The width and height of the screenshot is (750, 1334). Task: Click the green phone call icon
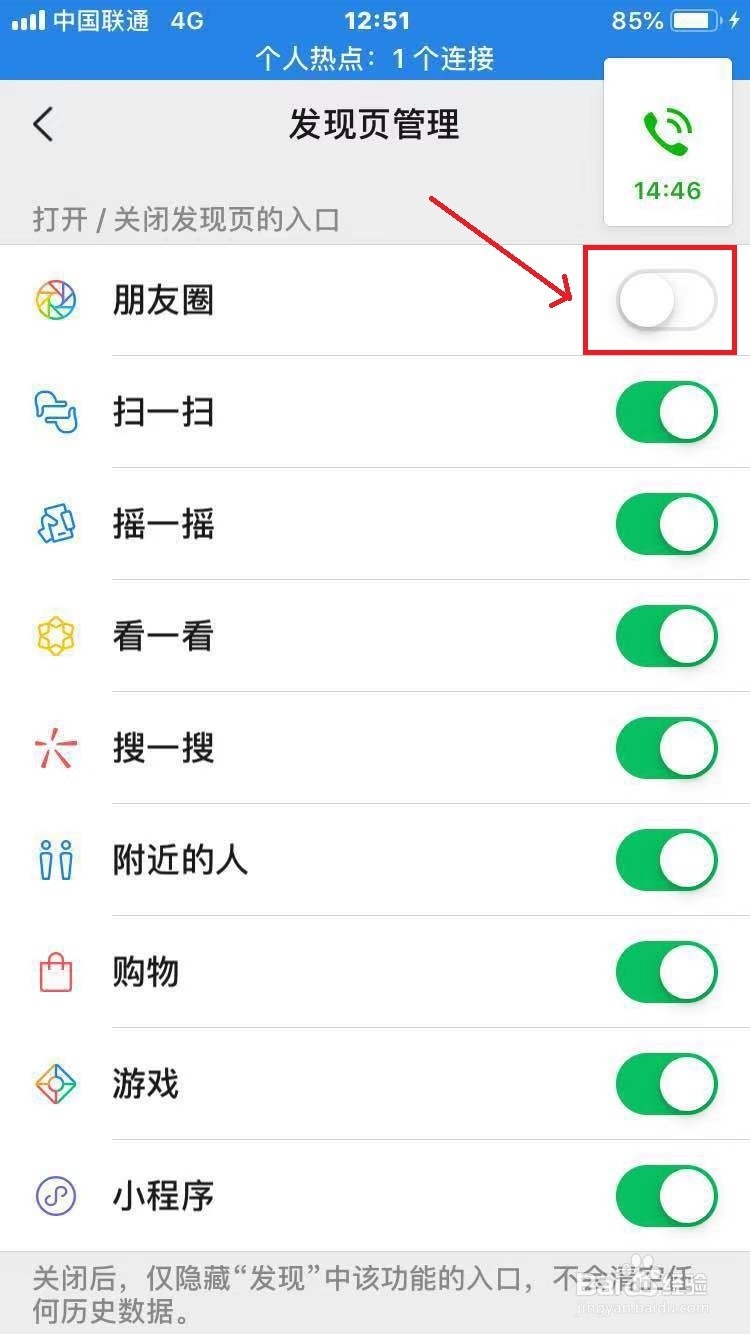tap(667, 130)
